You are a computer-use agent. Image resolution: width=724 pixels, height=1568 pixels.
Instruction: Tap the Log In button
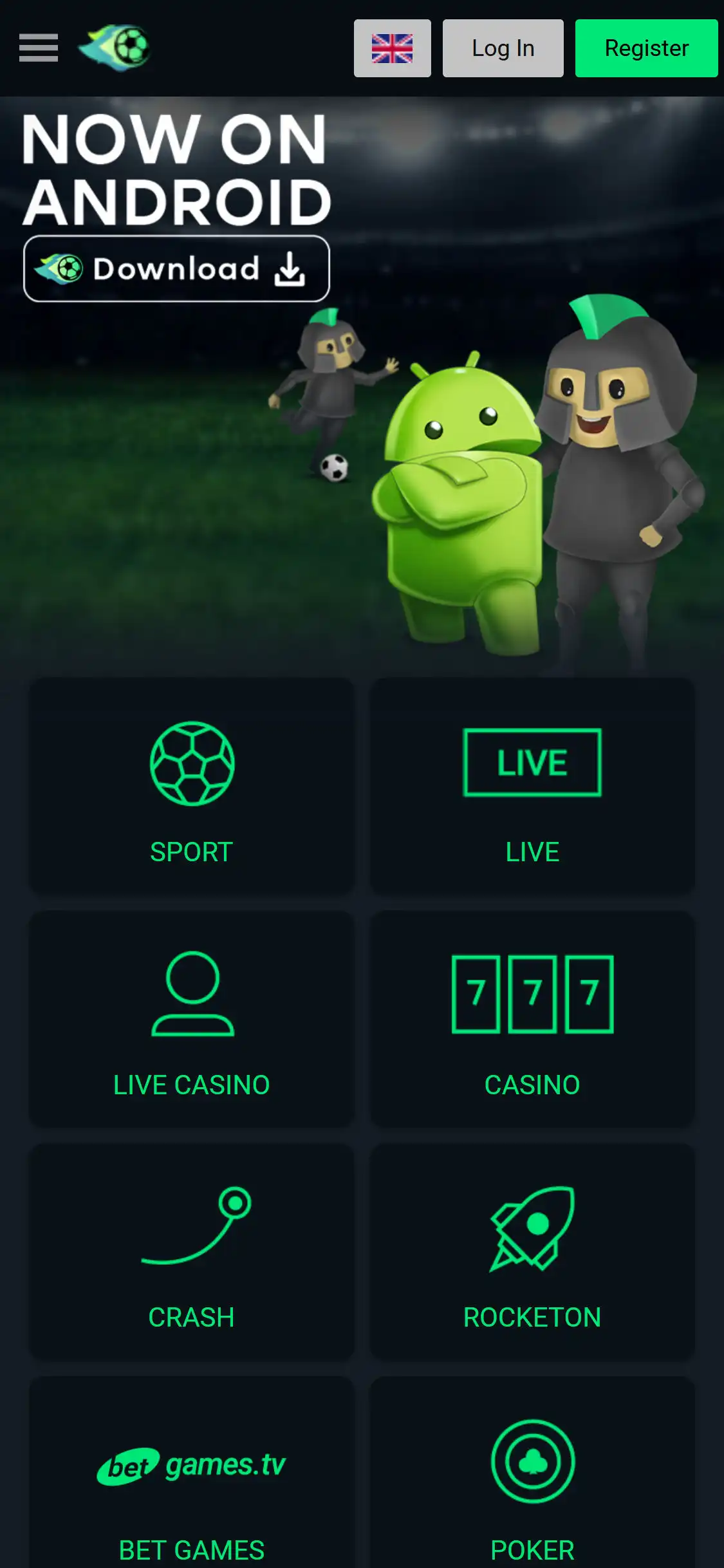pos(503,48)
